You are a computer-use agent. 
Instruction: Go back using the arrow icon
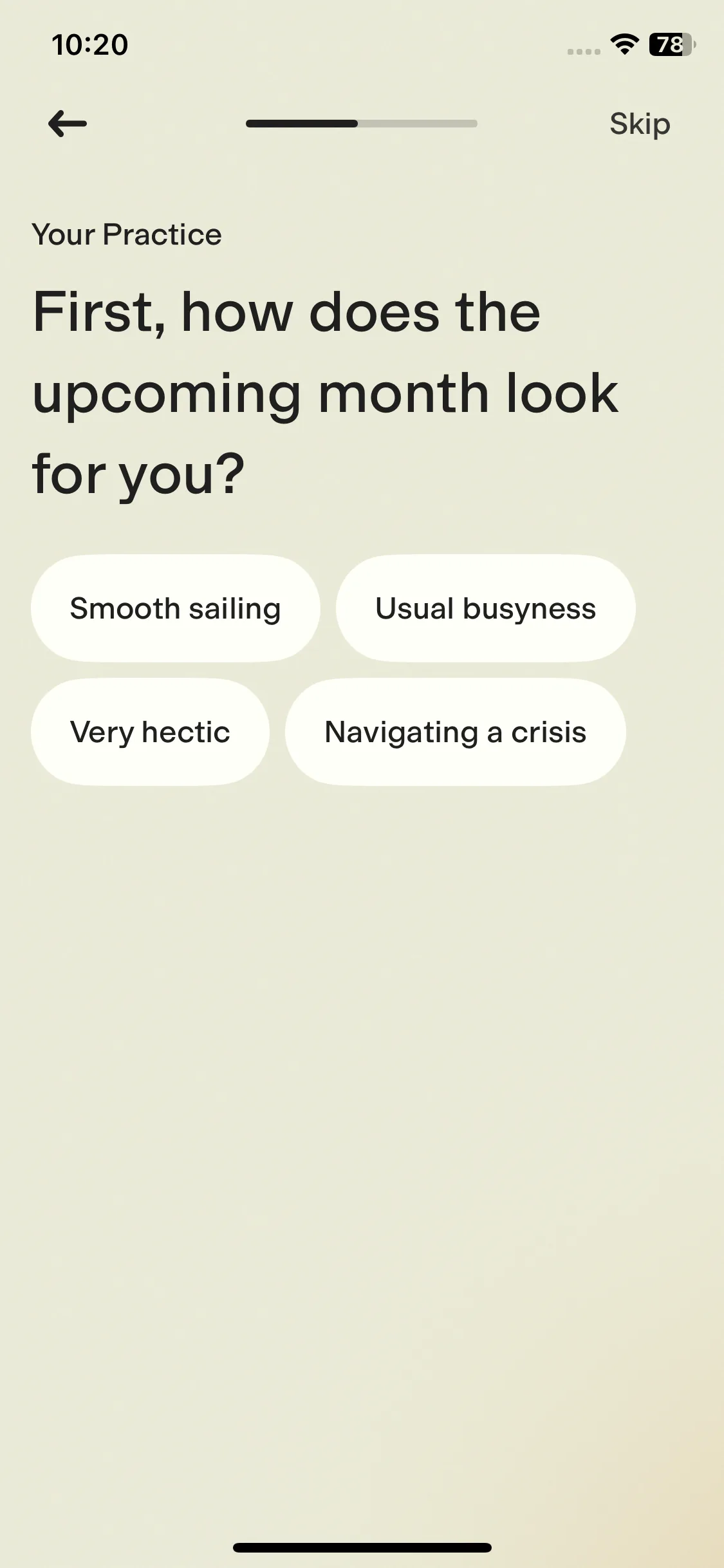68,124
